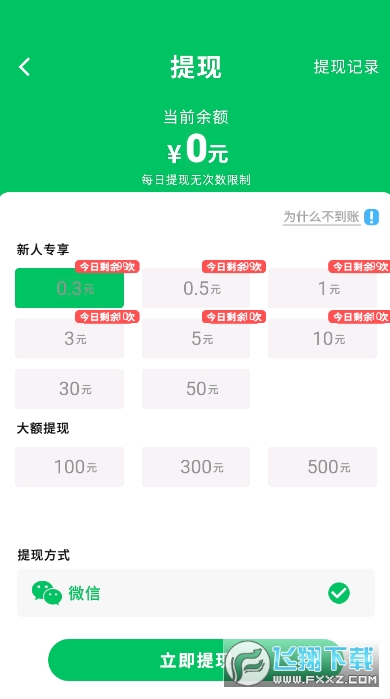Choose 300元 under 大额提现

(196, 467)
